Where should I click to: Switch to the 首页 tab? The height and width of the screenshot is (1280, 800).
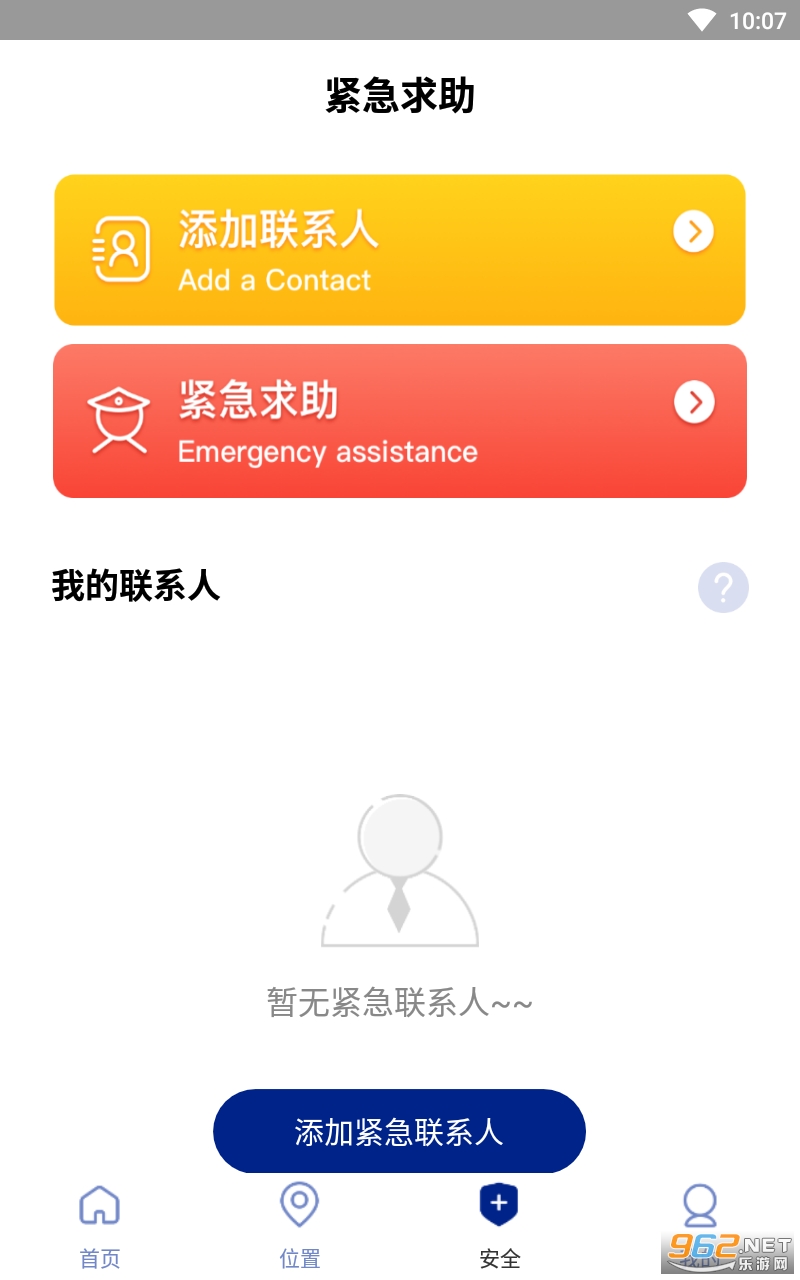pyautogui.click(x=100, y=1226)
